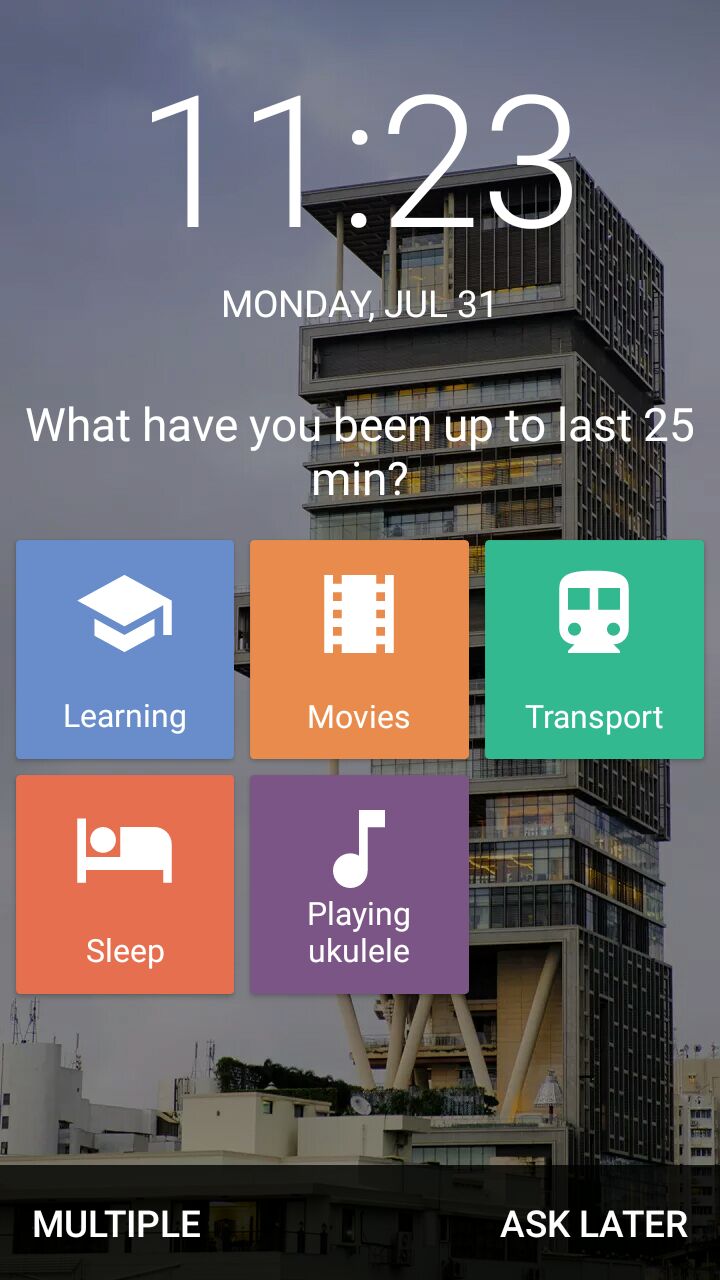Pick the Sleep activity tile
The width and height of the screenshot is (720, 1280).
pyautogui.click(x=125, y=884)
